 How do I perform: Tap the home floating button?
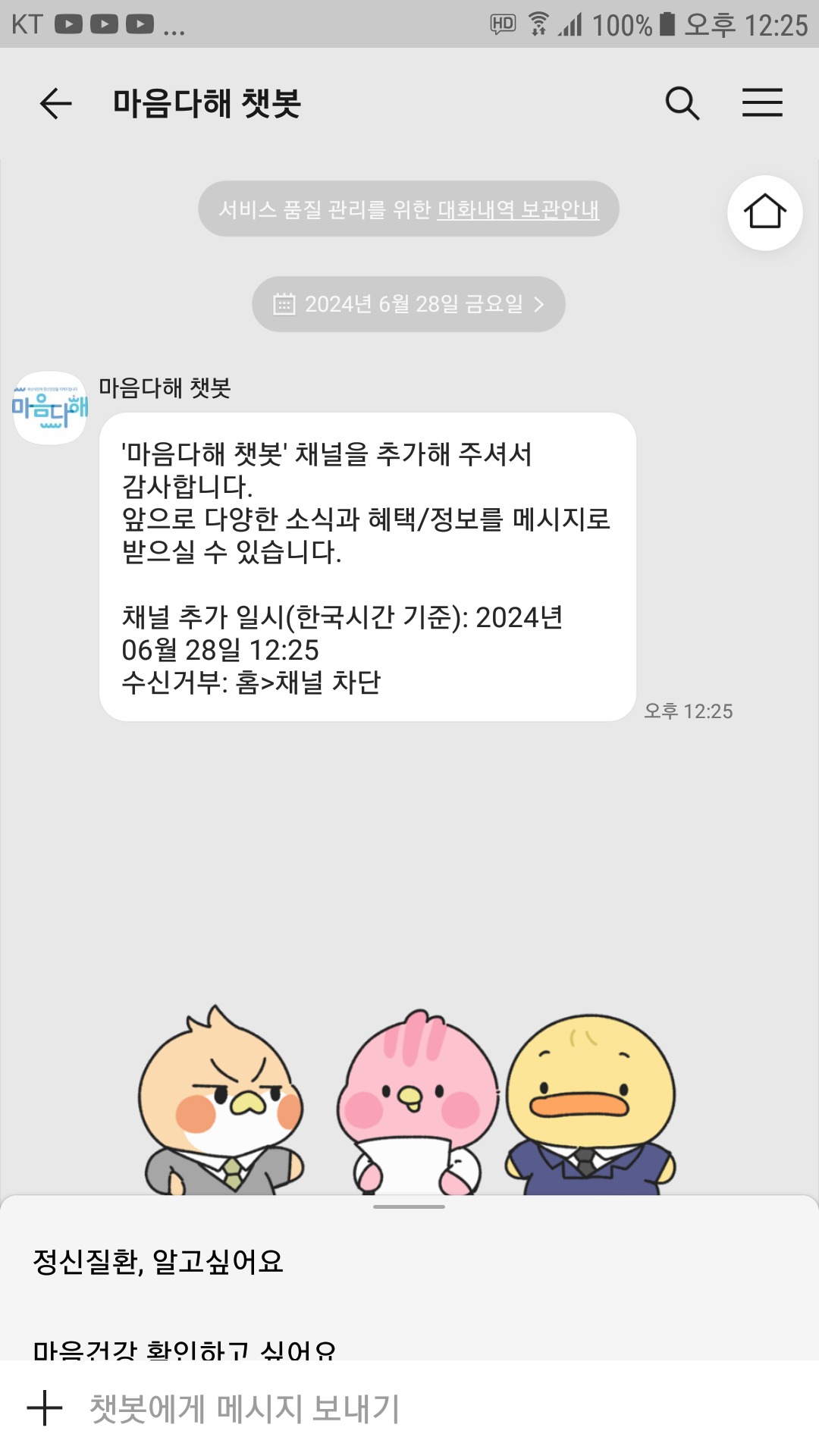pos(764,212)
